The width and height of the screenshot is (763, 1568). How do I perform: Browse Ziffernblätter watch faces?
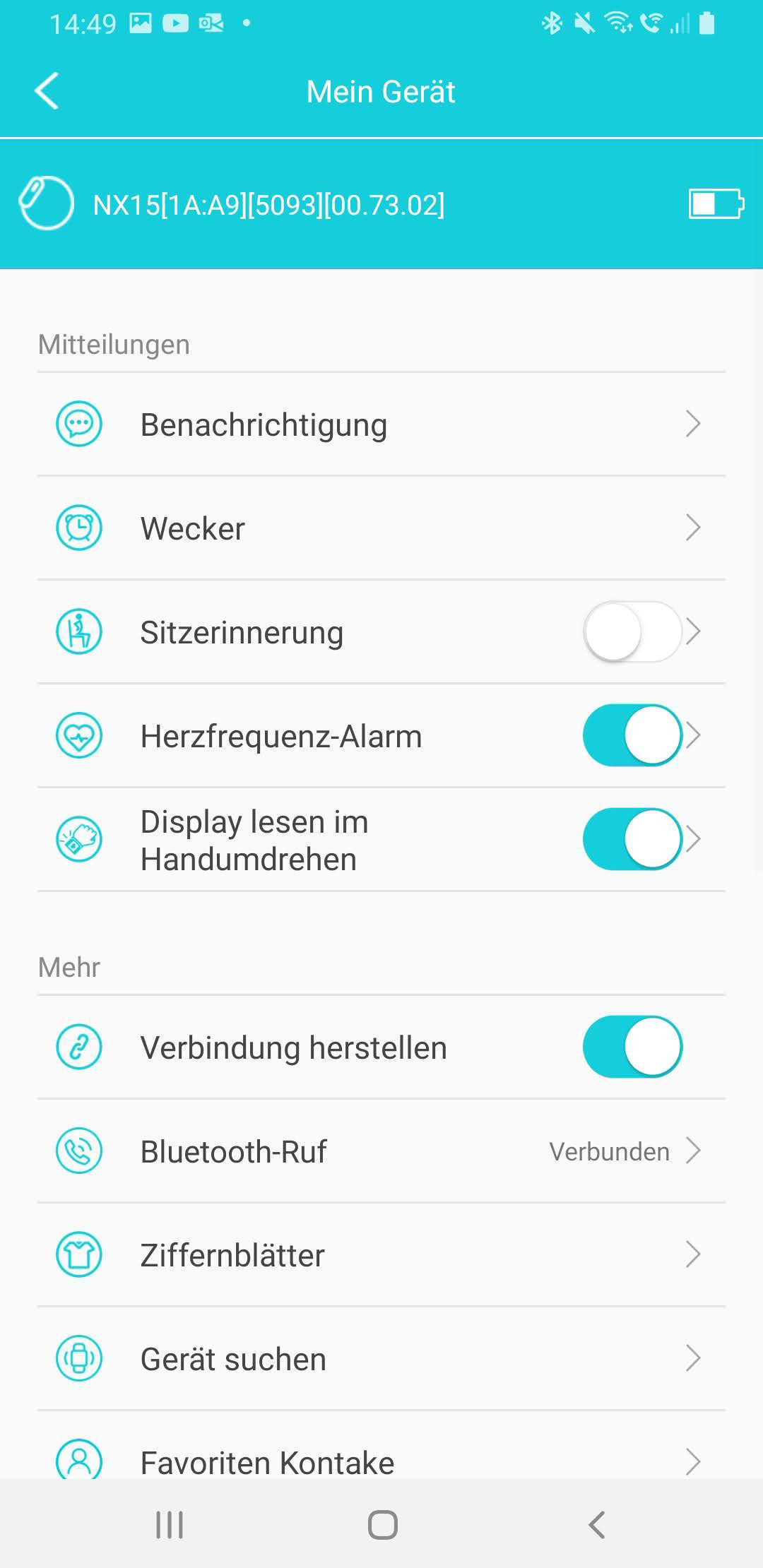tap(381, 1255)
